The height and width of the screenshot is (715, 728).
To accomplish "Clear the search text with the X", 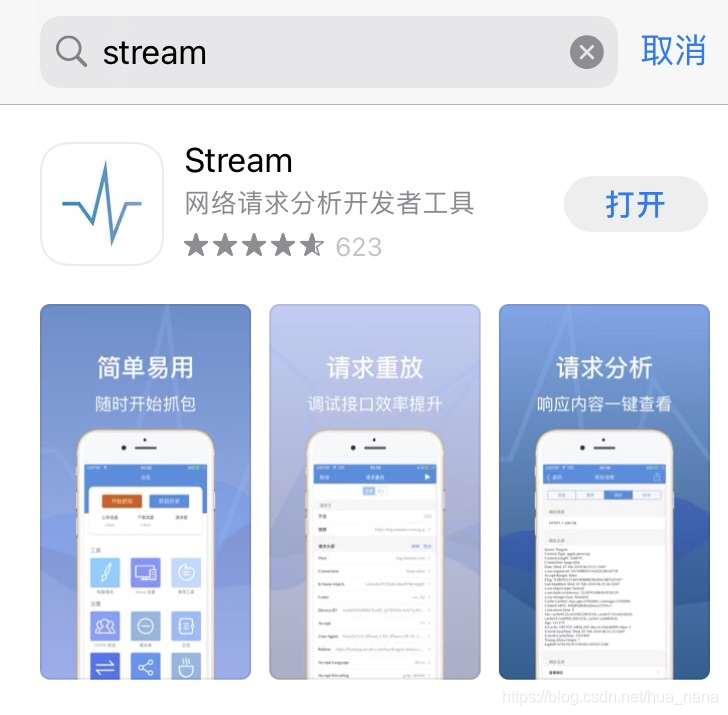I will (x=587, y=52).
